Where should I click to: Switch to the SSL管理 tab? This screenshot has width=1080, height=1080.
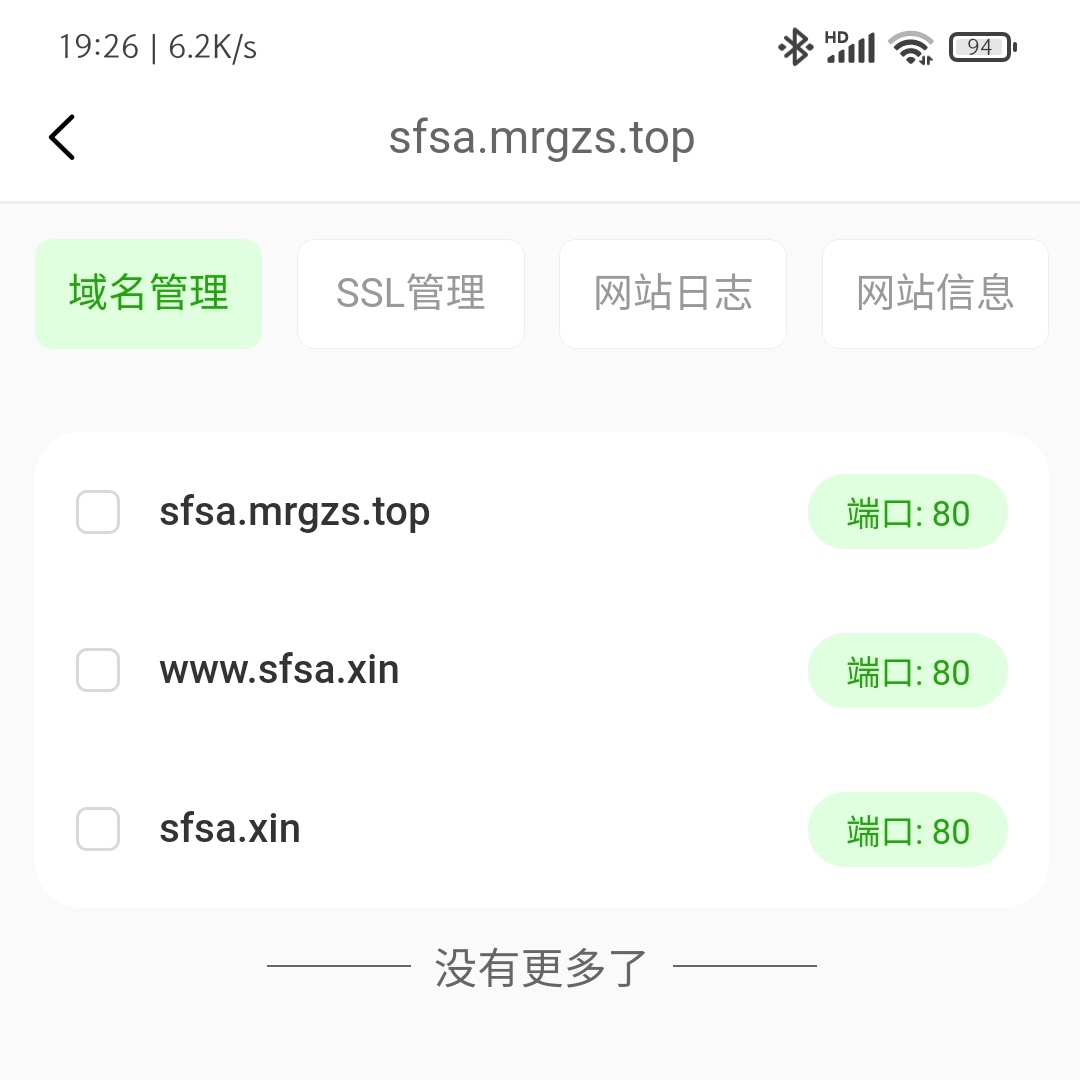pyautogui.click(x=410, y=294)
